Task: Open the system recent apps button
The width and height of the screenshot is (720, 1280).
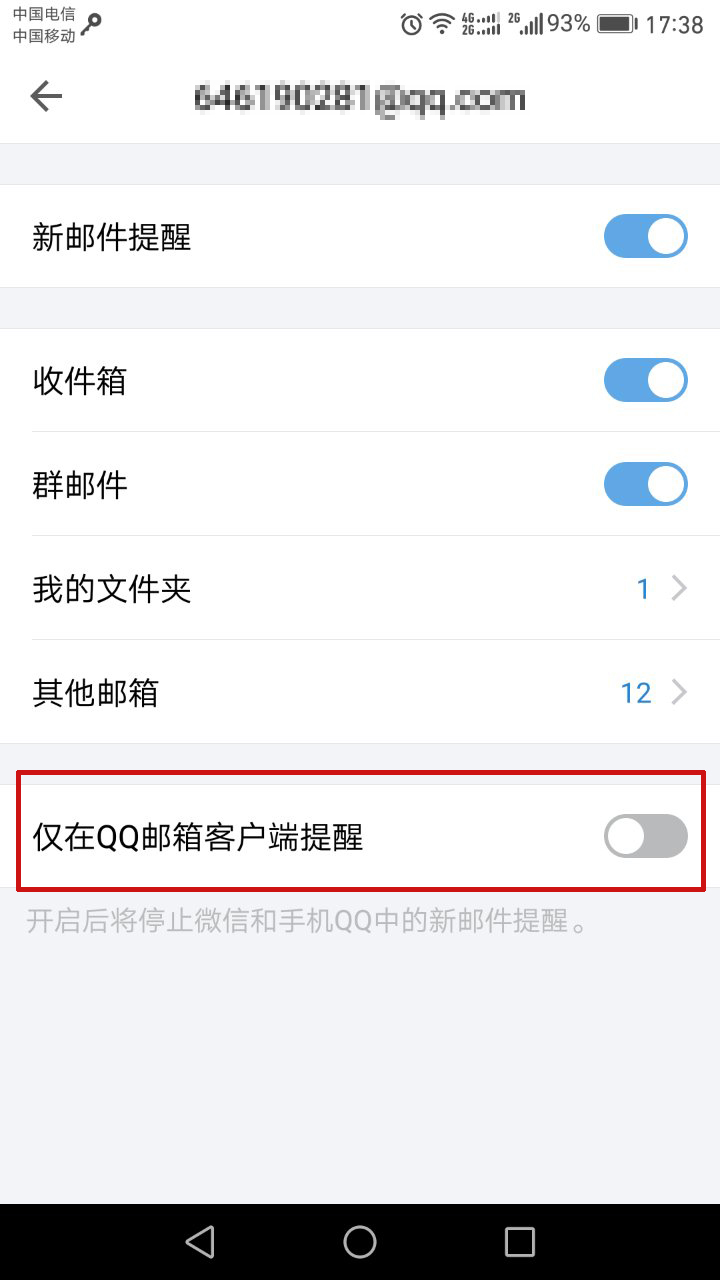Action: point(520,1242)
